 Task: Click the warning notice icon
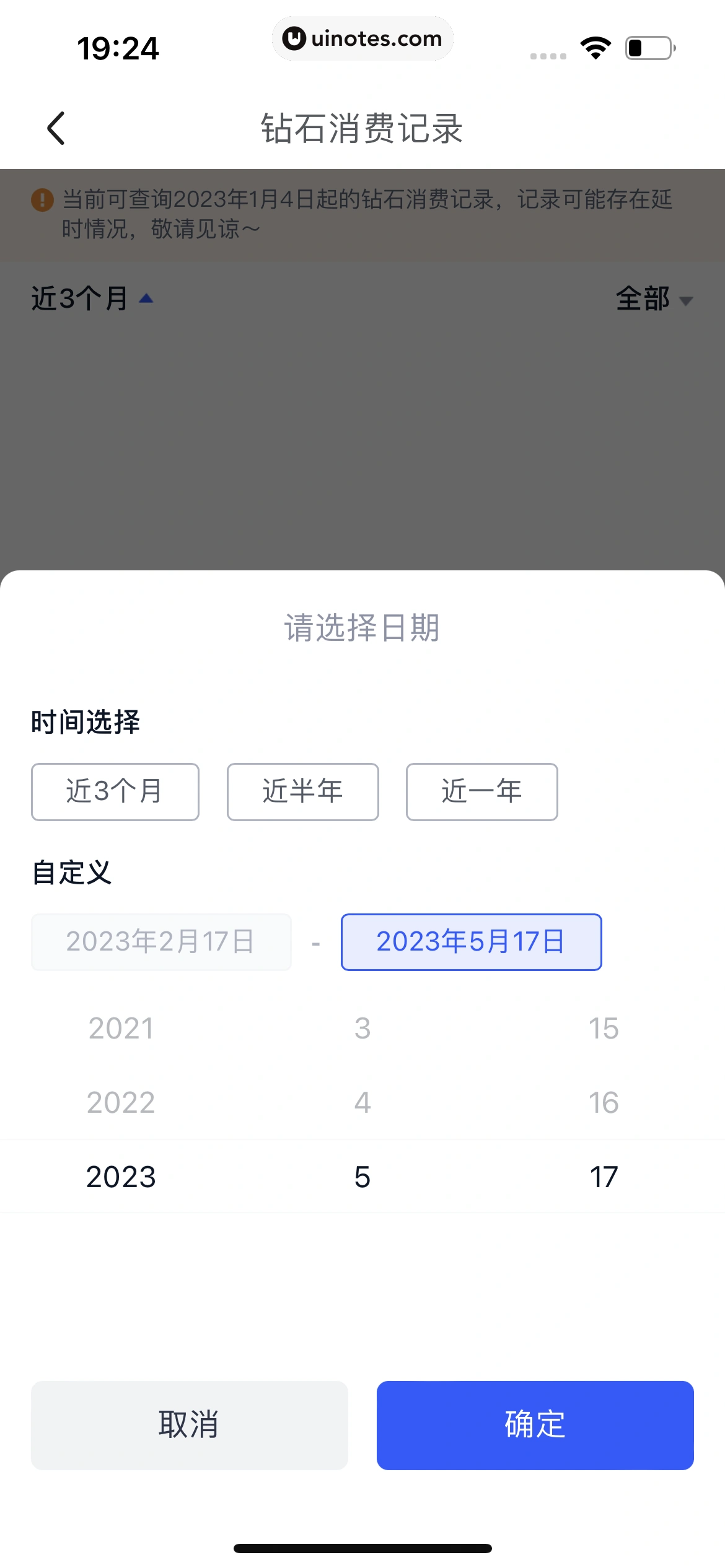[41, 199]
